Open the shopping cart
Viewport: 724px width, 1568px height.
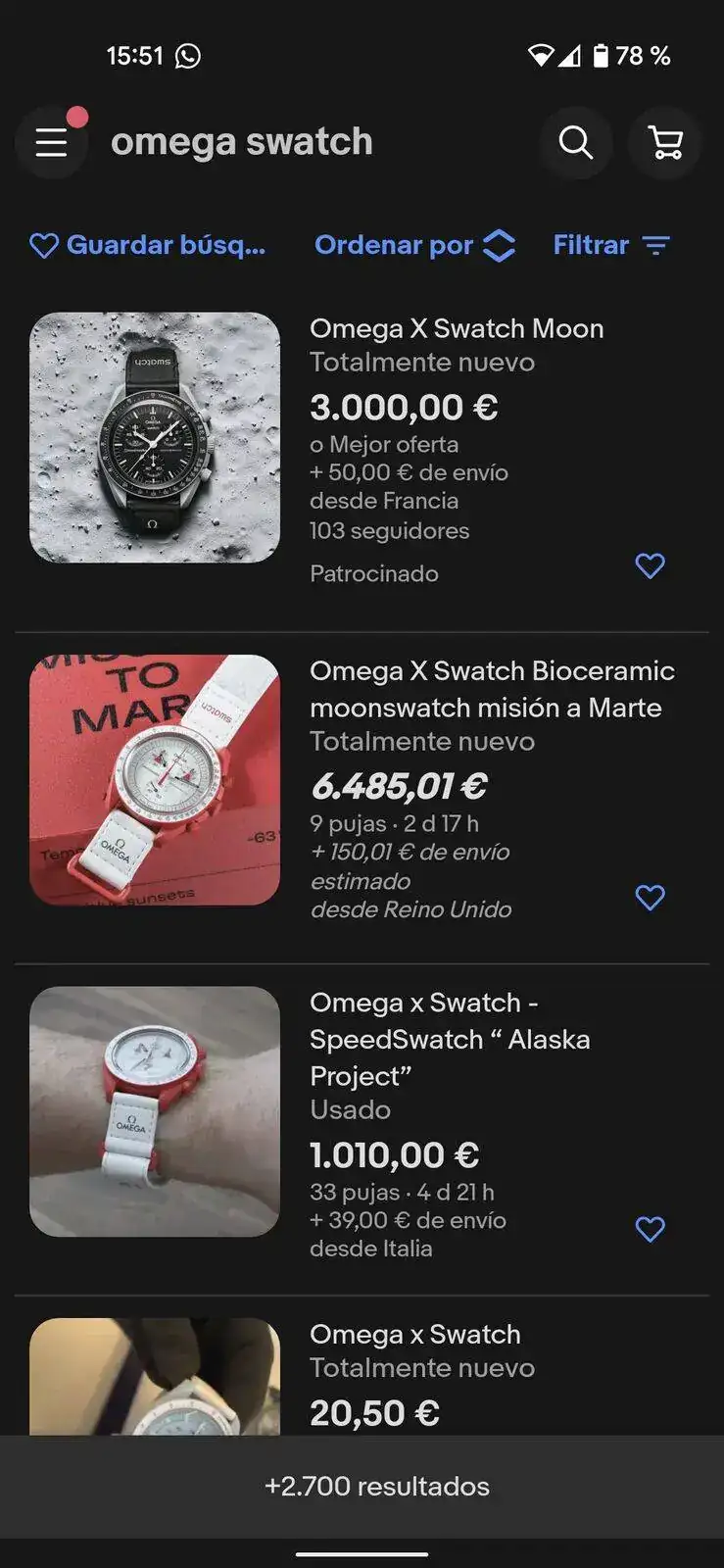[666, 143]
